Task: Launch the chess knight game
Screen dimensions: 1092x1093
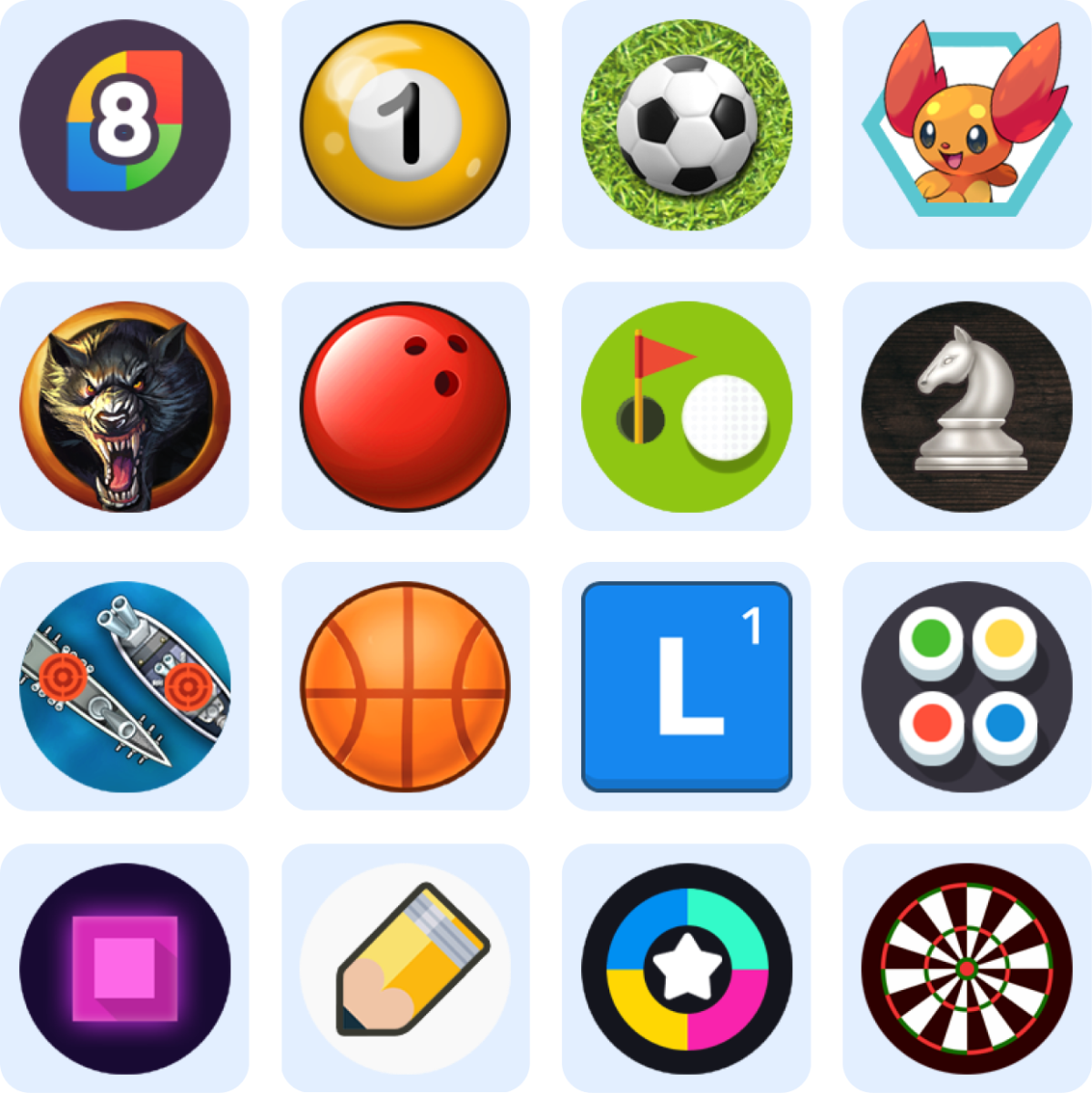Action: click(967, 406)
